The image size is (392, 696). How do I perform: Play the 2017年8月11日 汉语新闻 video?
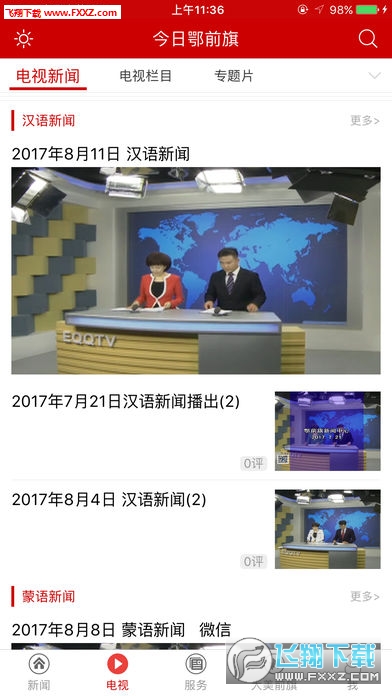coord(196,270)
